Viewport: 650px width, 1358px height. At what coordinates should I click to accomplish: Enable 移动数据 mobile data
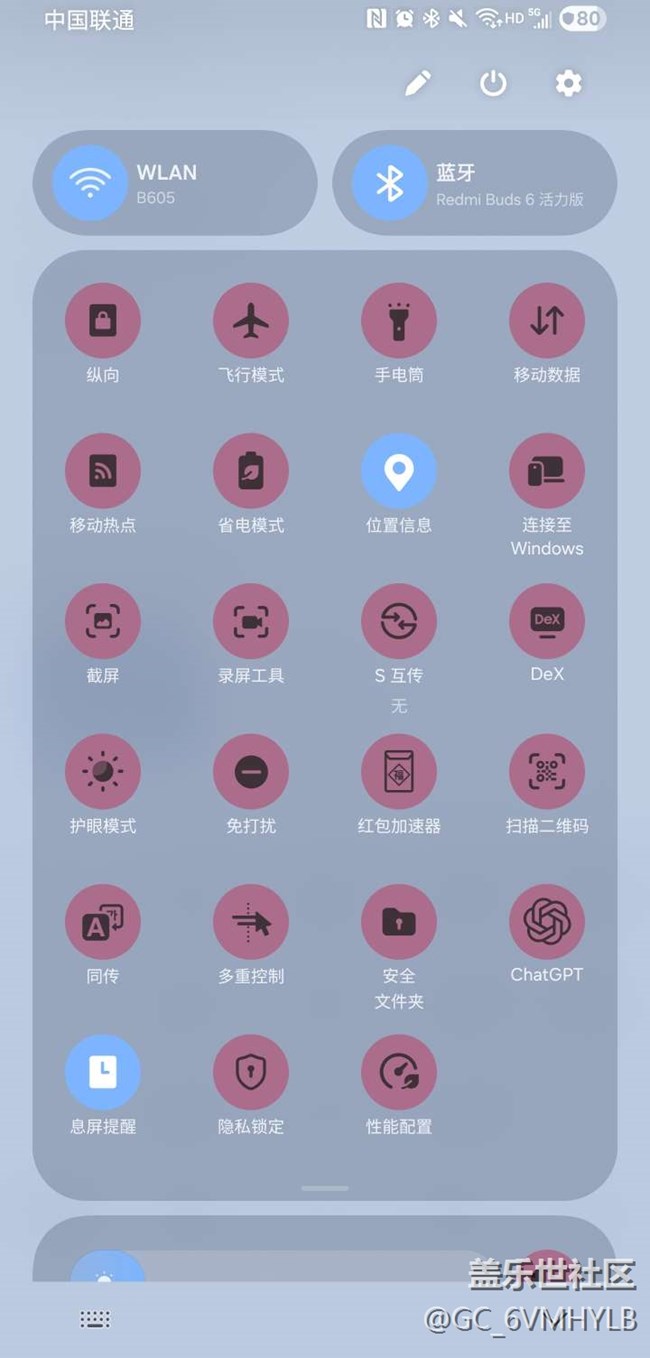click(x=547, y=321)
